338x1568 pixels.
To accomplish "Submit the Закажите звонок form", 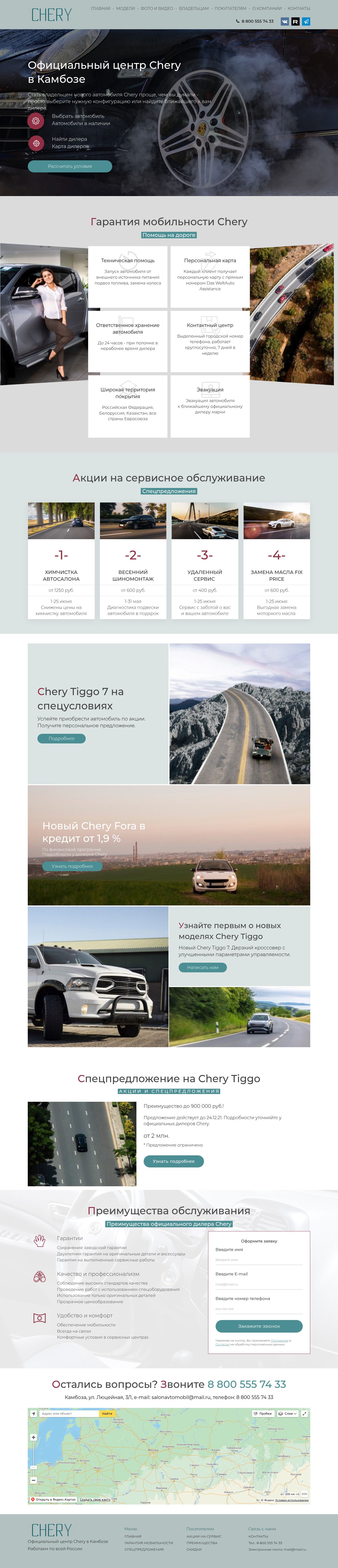I will coord(259,1326).
